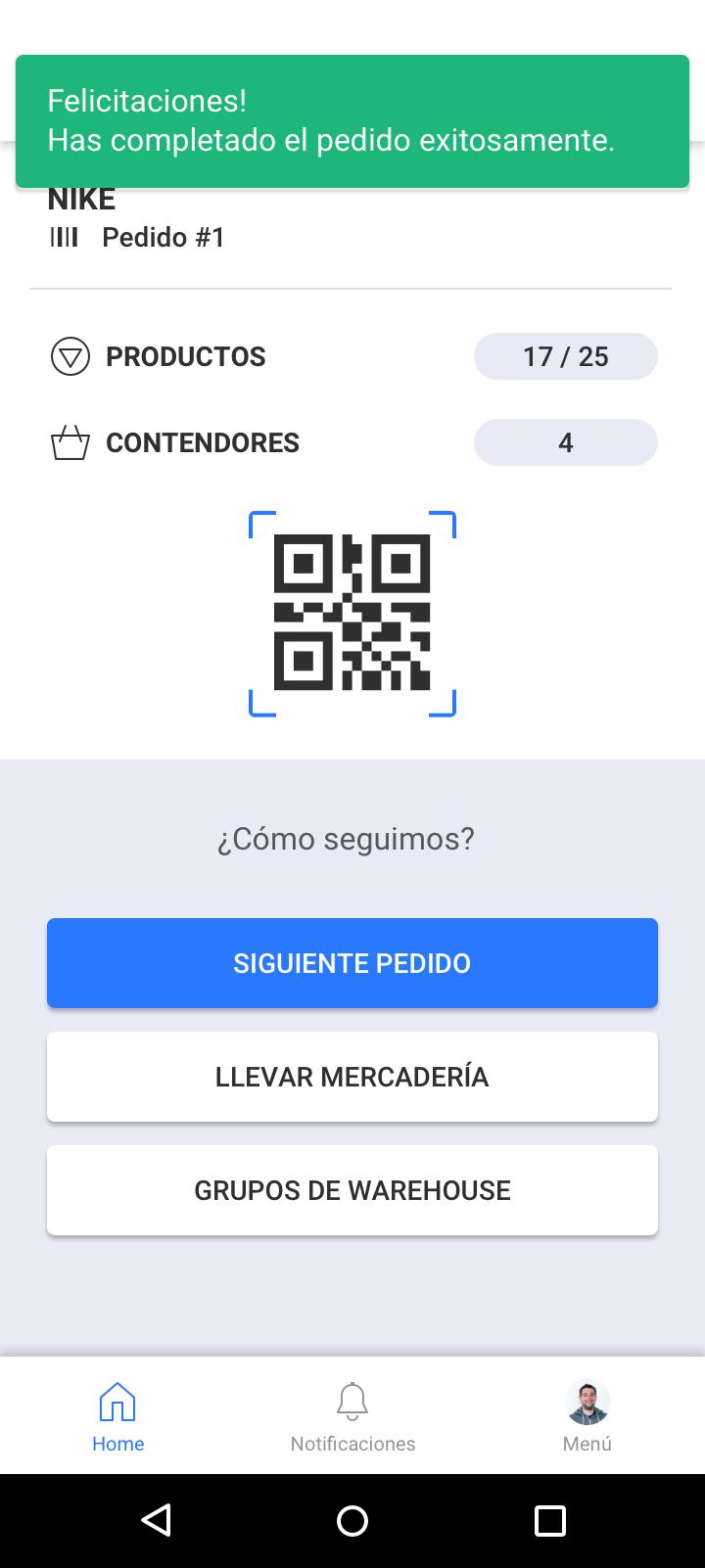The width and height of the screenshot is (705, 1568).
Task: Open the Menú tab
Action: click(x=587, y=1416)
